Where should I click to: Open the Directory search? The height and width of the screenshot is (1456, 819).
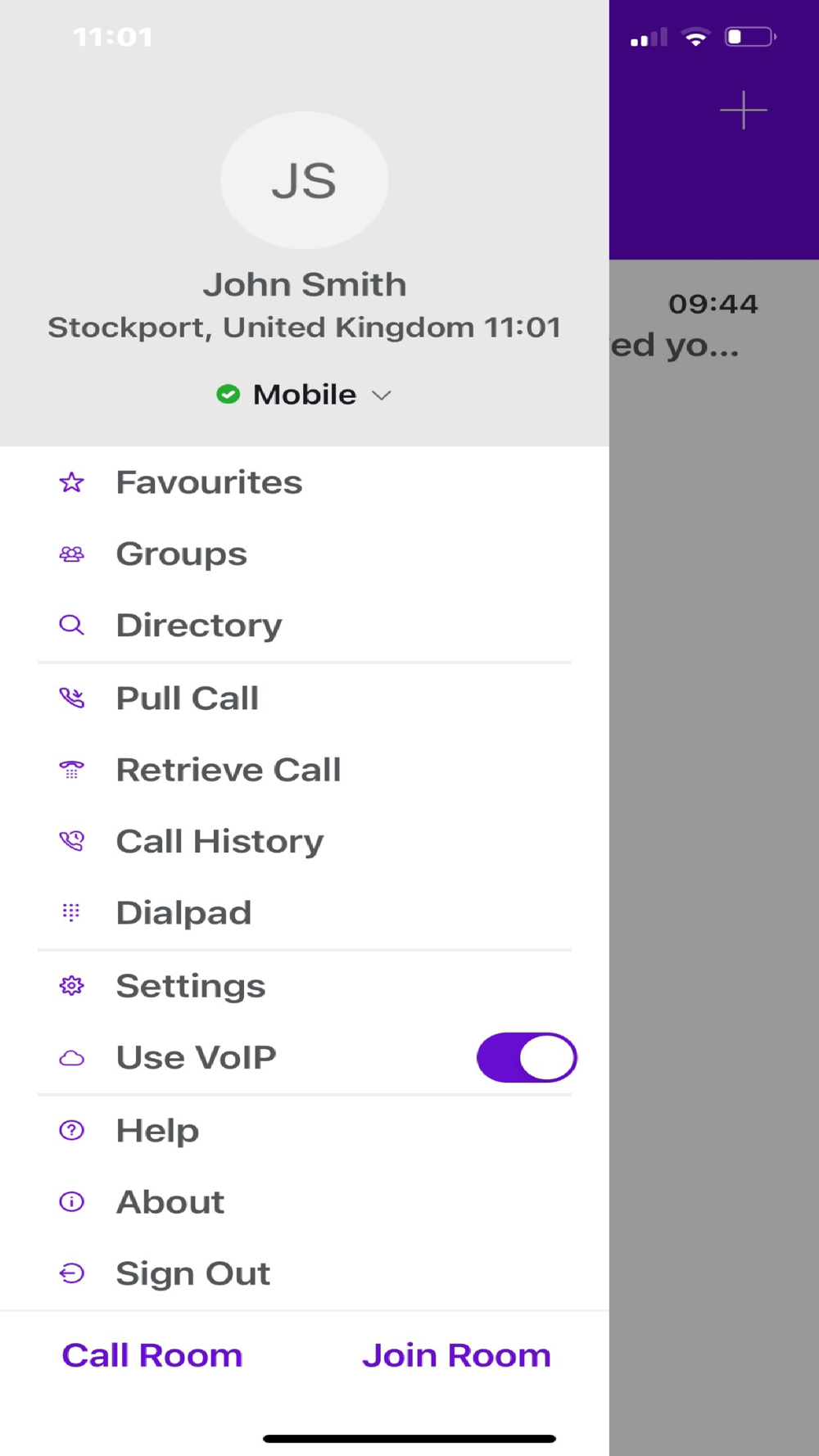tap(305, 626)
